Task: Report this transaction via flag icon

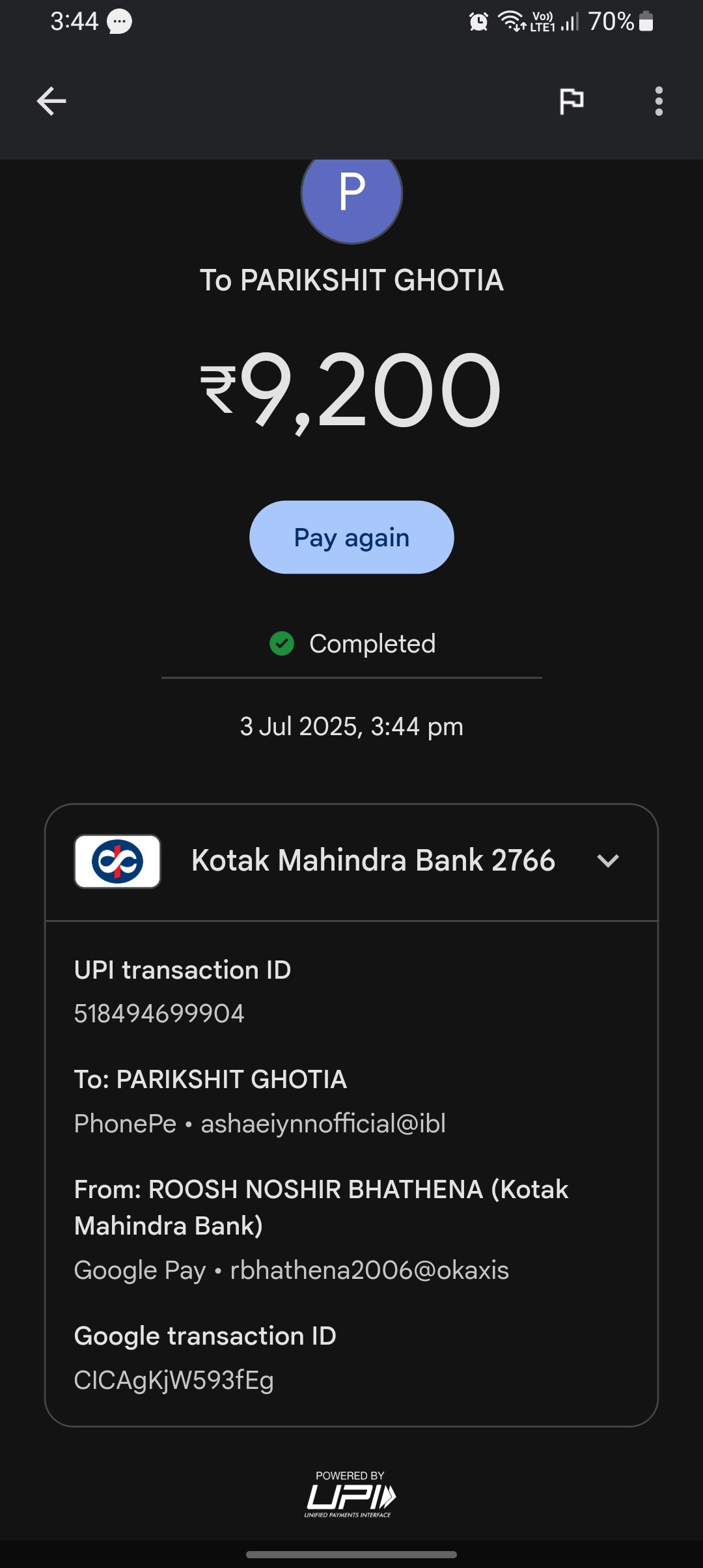Action: coord(572,102)
